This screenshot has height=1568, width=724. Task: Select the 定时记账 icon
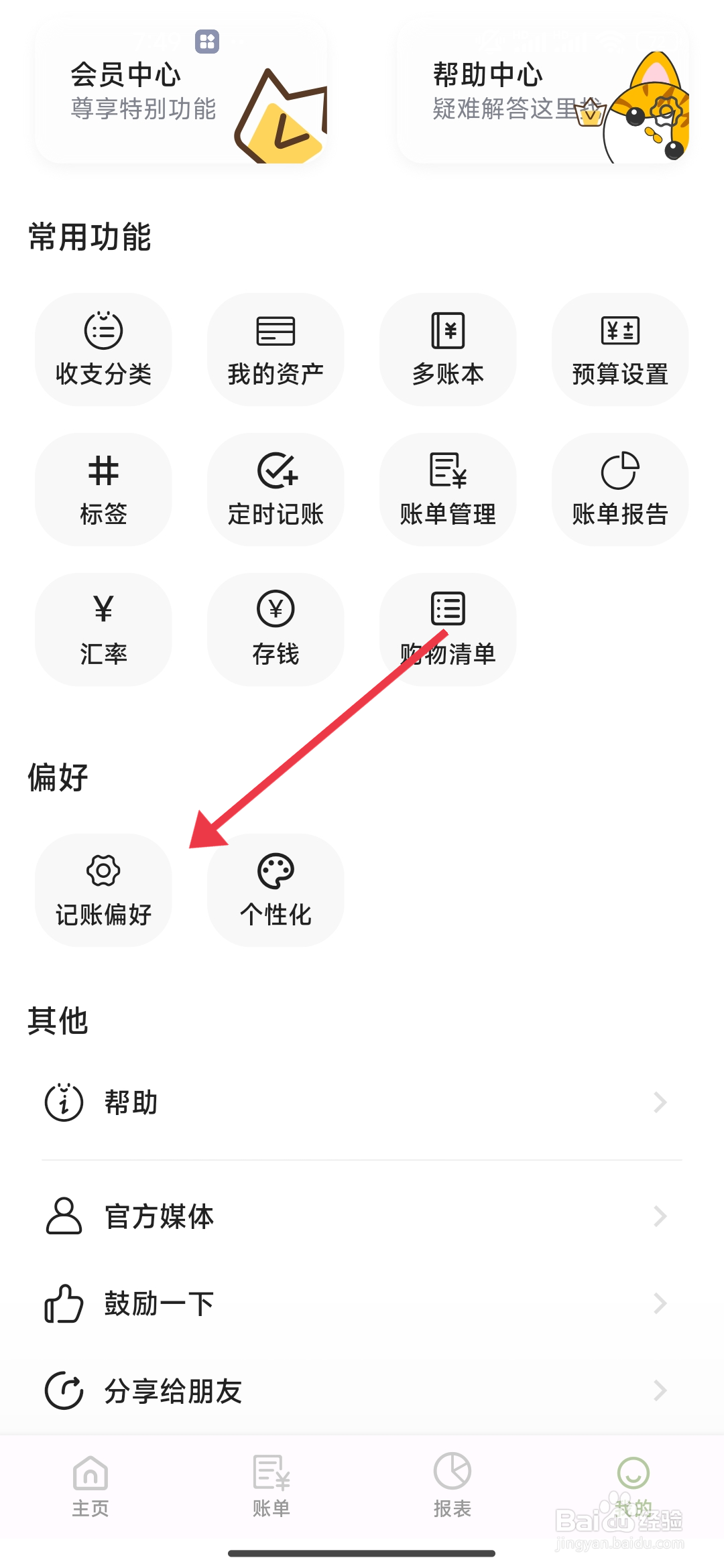click(x=276, y=490)
